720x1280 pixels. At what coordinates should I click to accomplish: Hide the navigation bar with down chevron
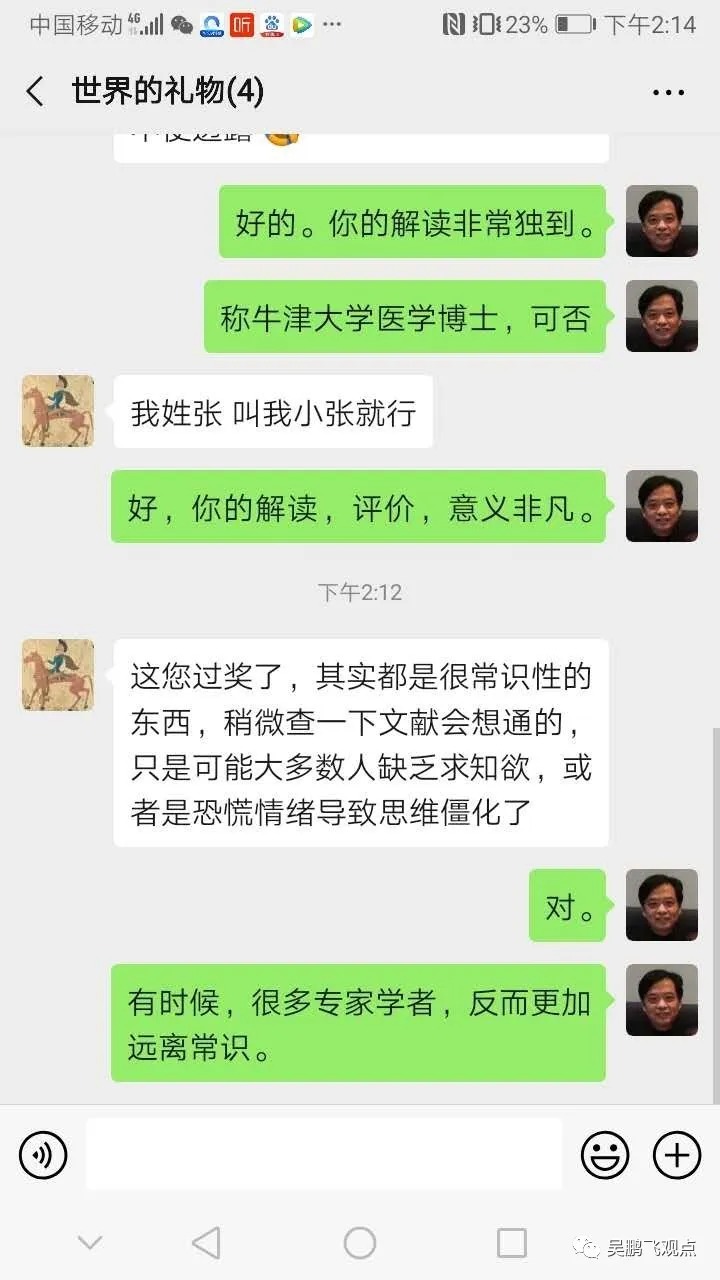[x=90, y=1243]
